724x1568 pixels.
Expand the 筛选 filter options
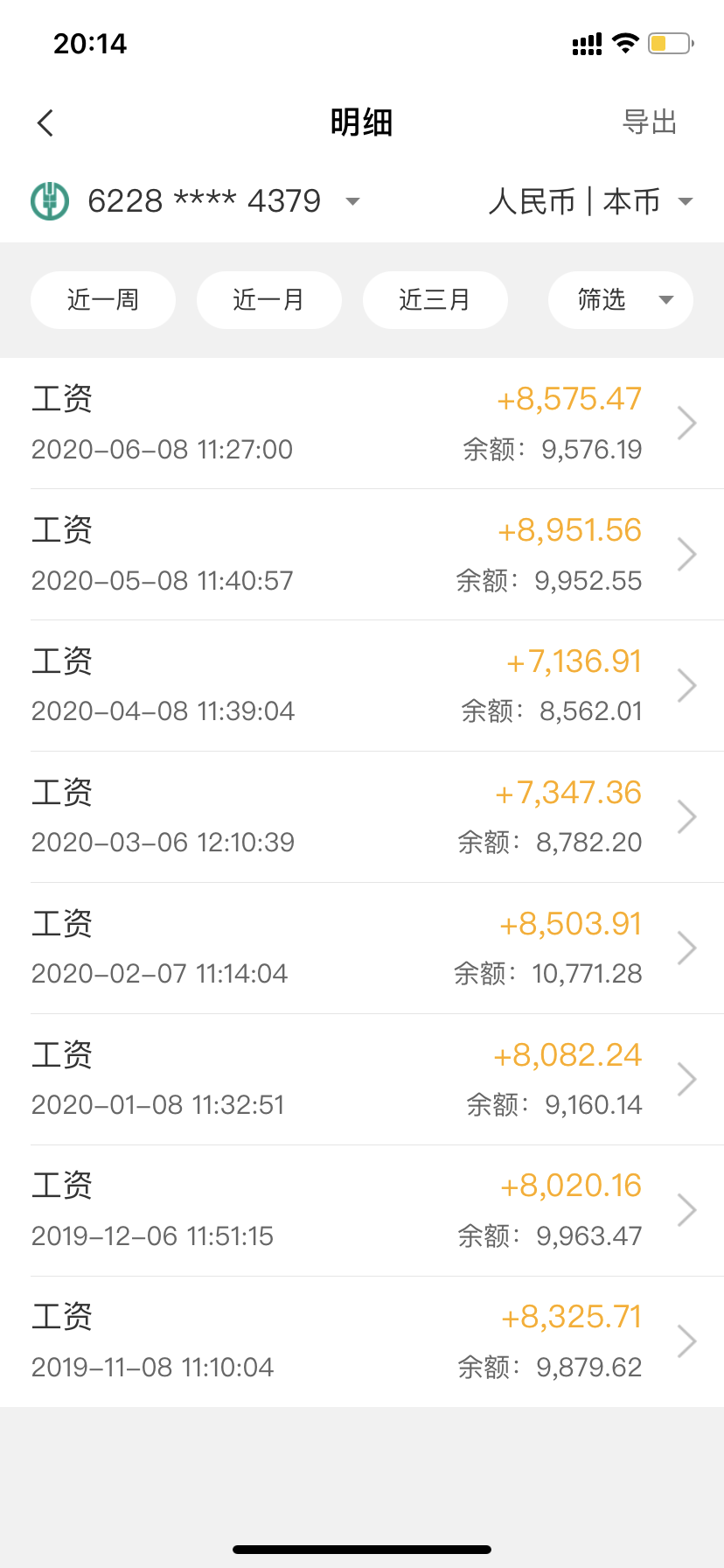point(620,299)
